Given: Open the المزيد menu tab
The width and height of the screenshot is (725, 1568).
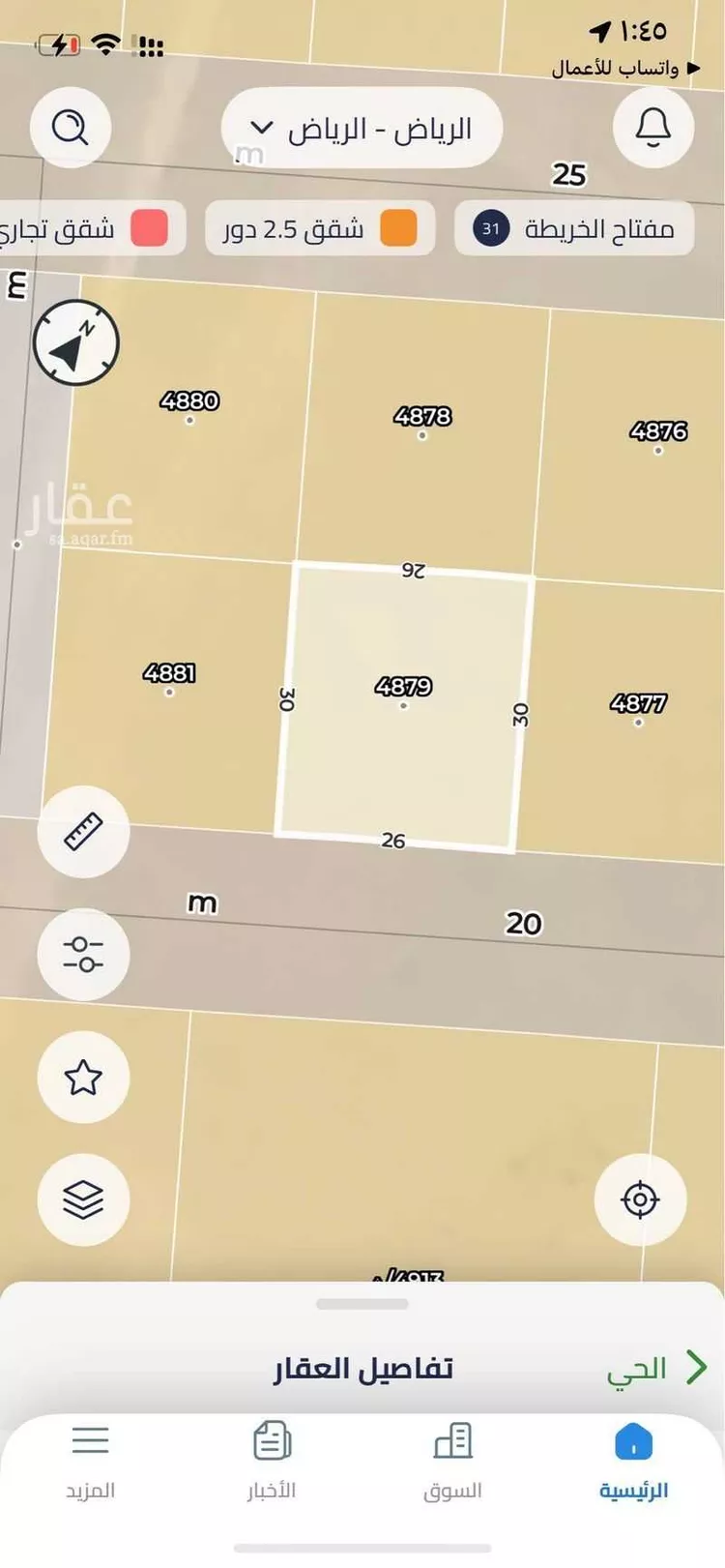Looking at the screenshot, I should coord(90,1462).
